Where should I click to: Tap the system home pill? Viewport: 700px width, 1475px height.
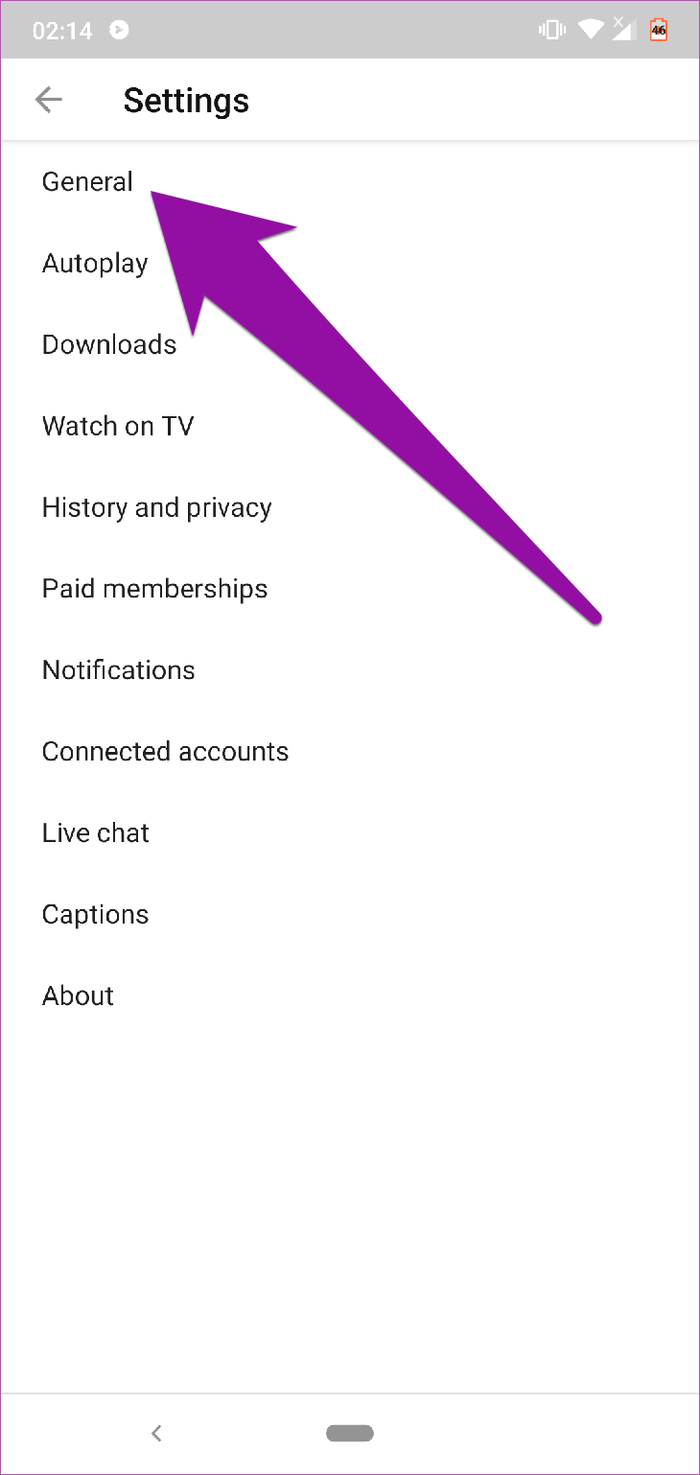(350, 1433)
